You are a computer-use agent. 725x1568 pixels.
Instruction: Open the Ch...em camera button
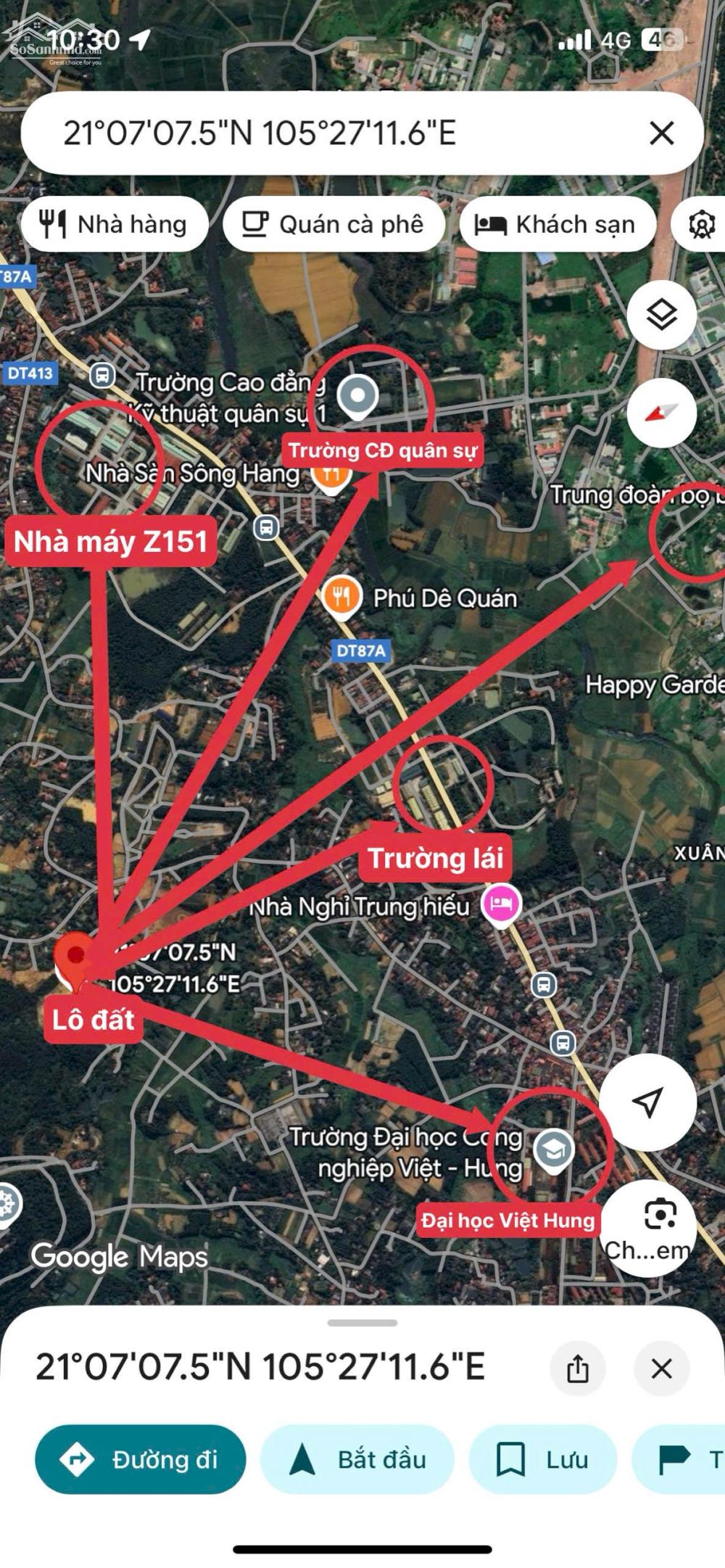[x=649, y=1228]
